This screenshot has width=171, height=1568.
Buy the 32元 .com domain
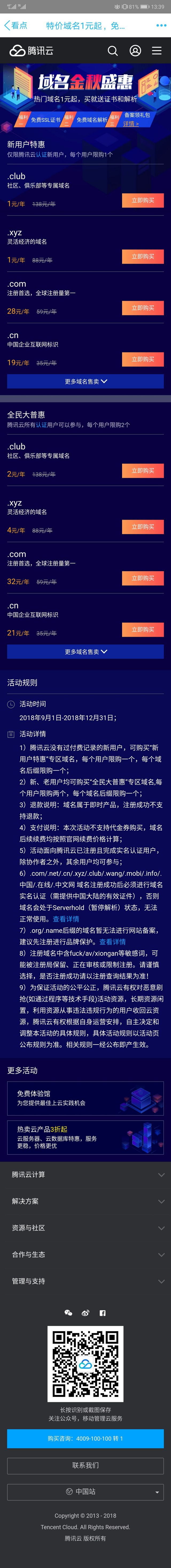(x=143, y=578)
